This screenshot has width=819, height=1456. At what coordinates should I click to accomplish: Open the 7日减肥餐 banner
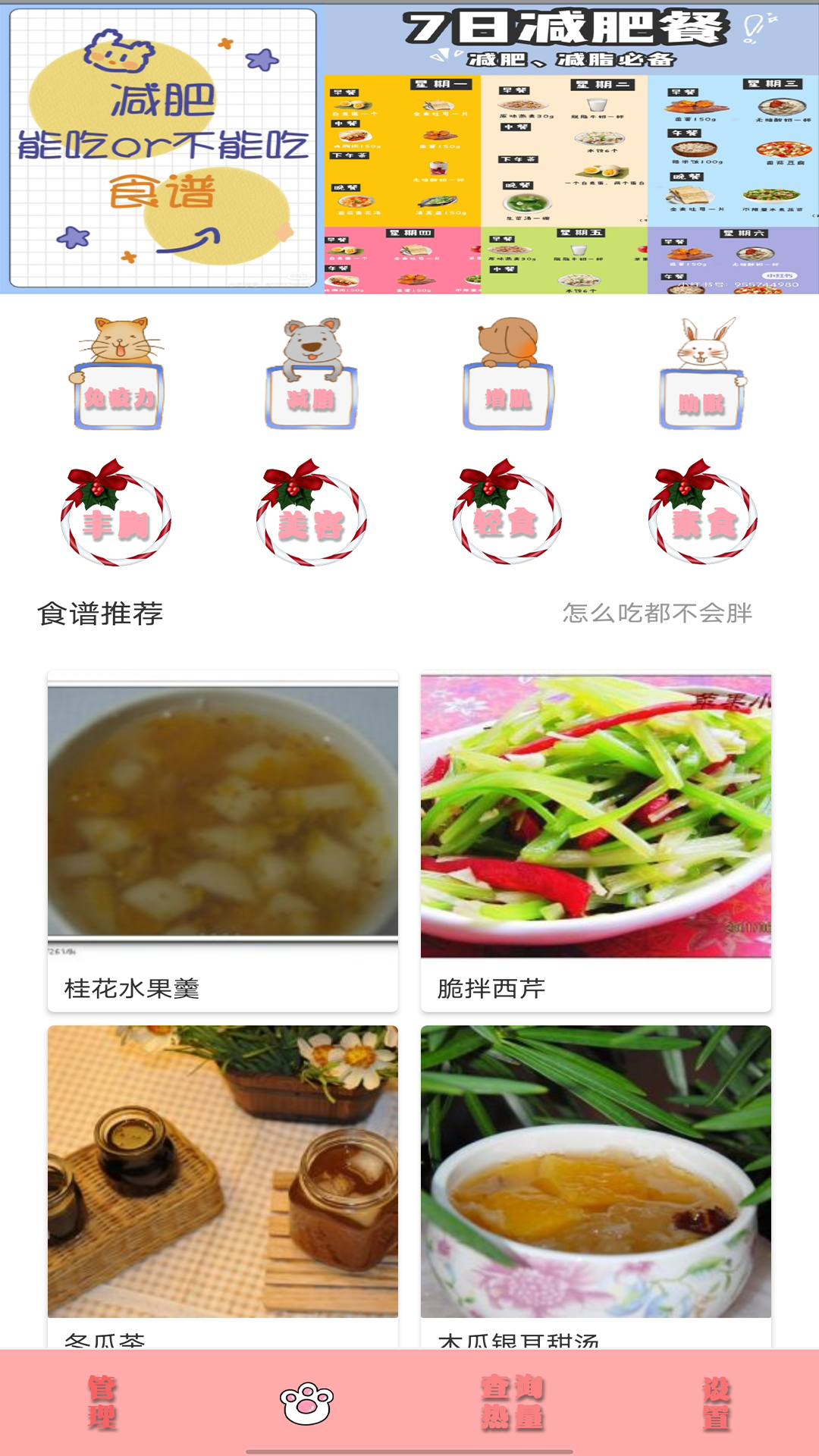pyautogui.click(x=572, y=149)
